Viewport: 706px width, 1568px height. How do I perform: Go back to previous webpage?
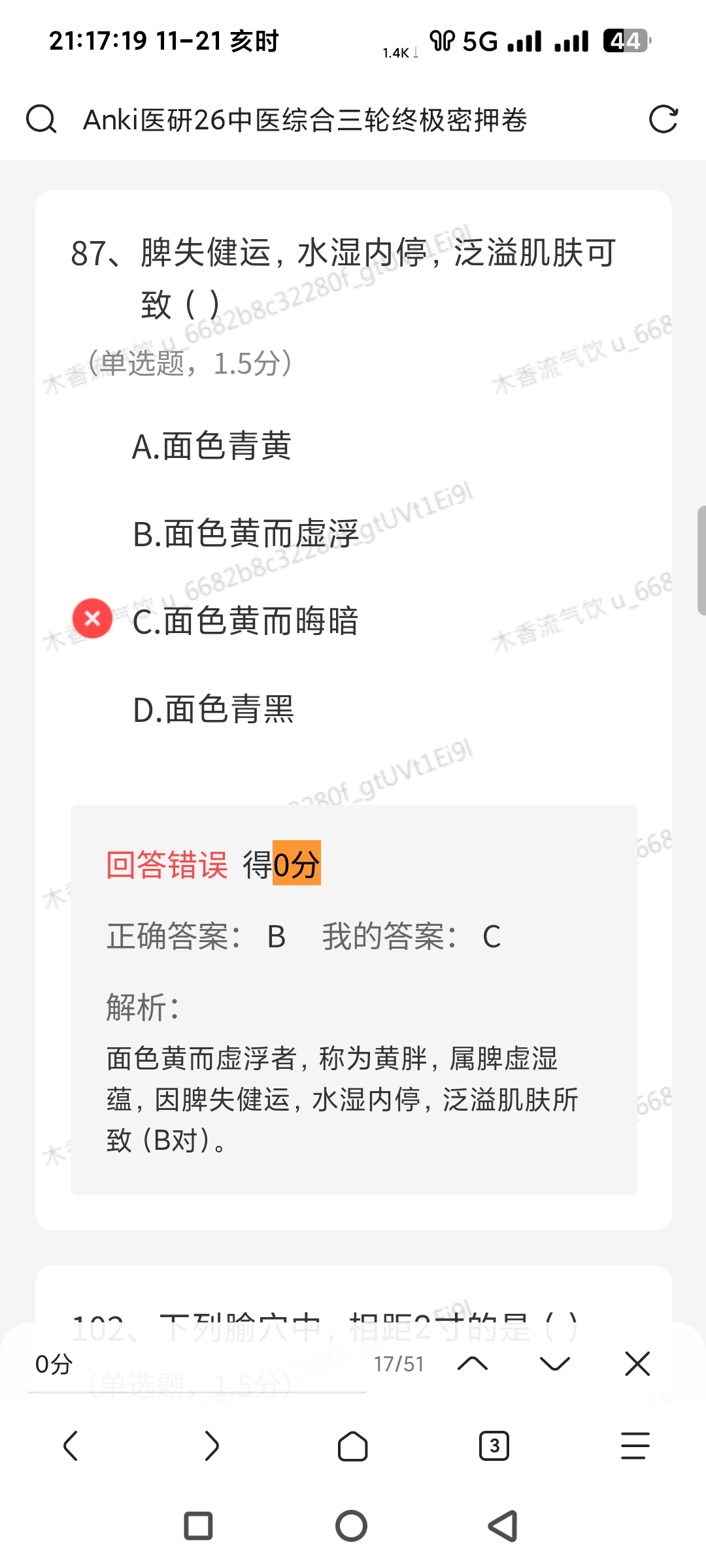71,1446
